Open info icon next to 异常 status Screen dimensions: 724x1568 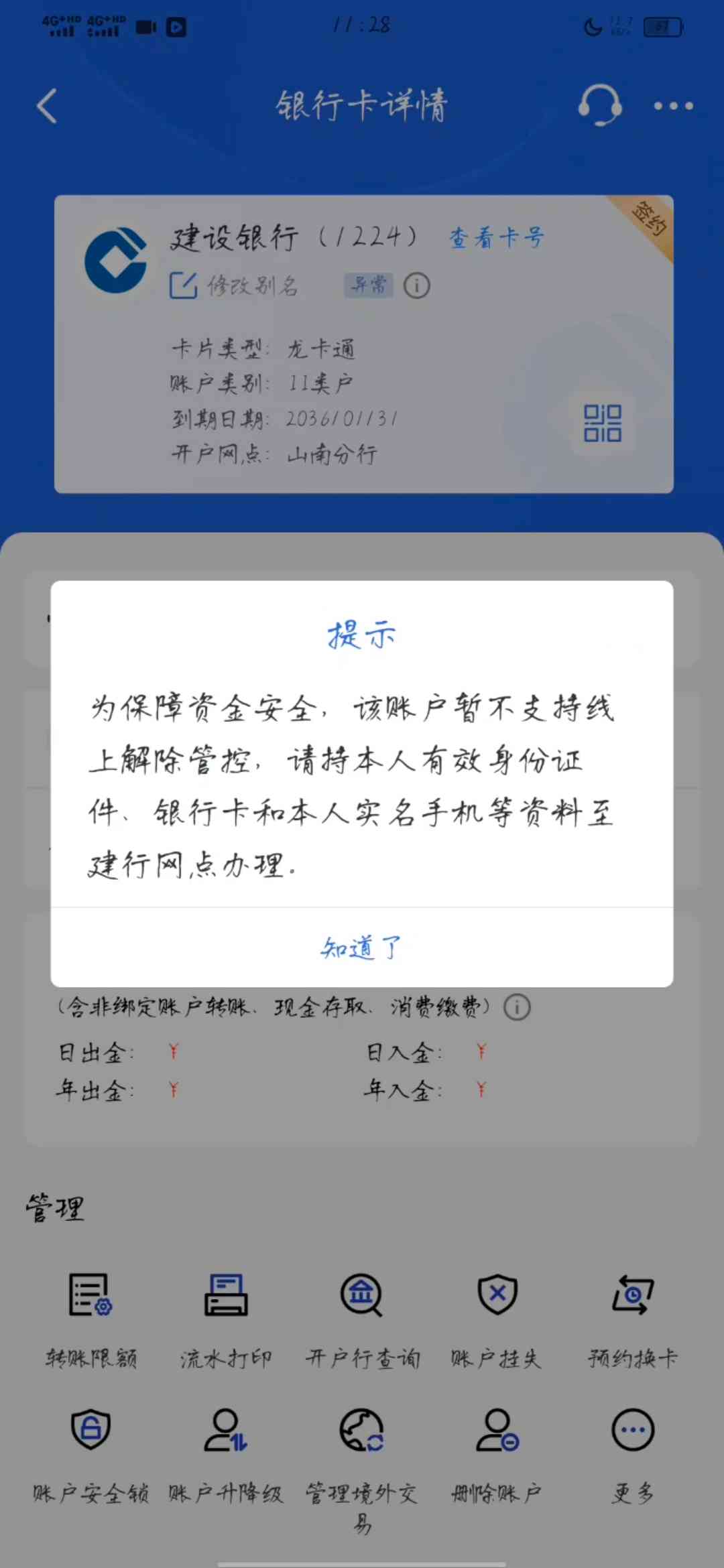(x=416, y=286)
